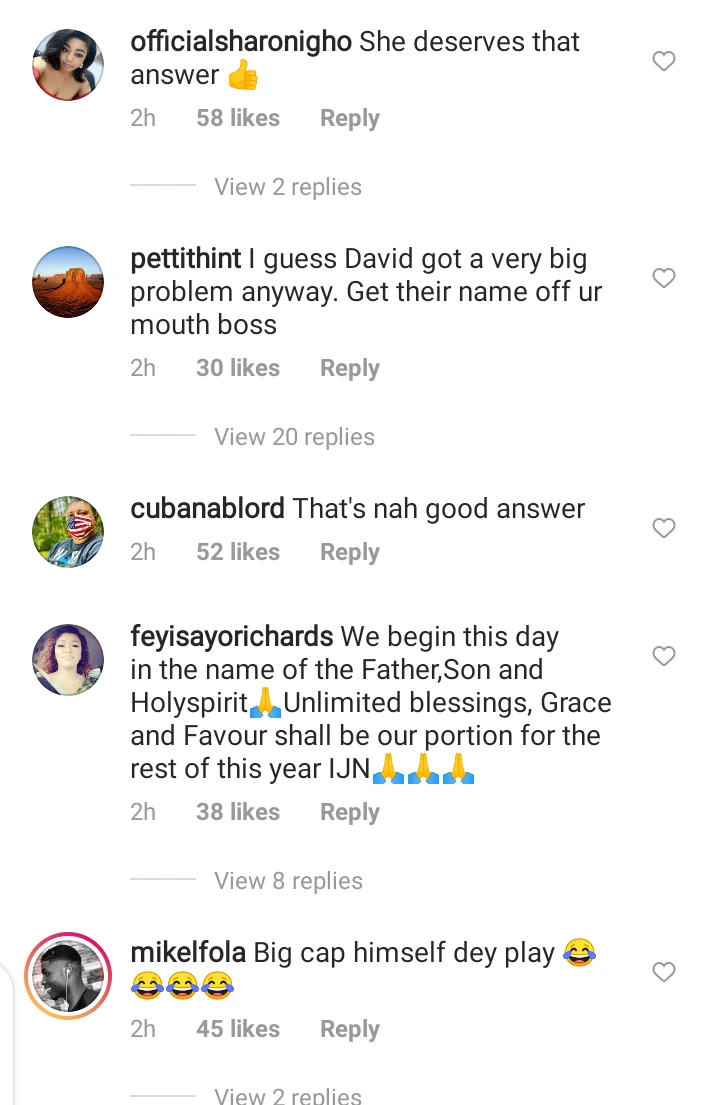Open pettithint's username profile link
Image resolution: width=720 pixels, height=1105 pixels.
pyautogui.click(x=186, y=259)
